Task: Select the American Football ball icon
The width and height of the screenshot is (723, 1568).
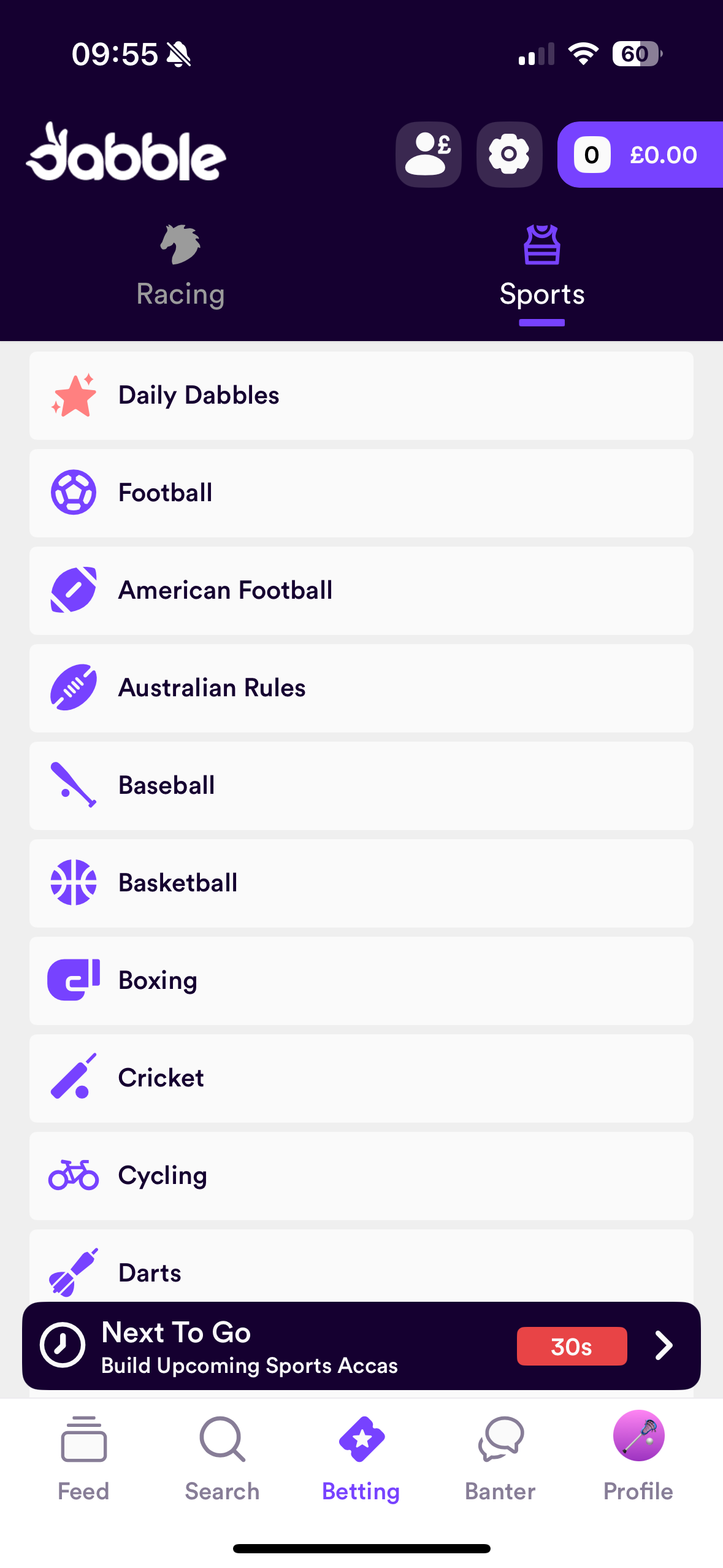Action: (73, 589)
